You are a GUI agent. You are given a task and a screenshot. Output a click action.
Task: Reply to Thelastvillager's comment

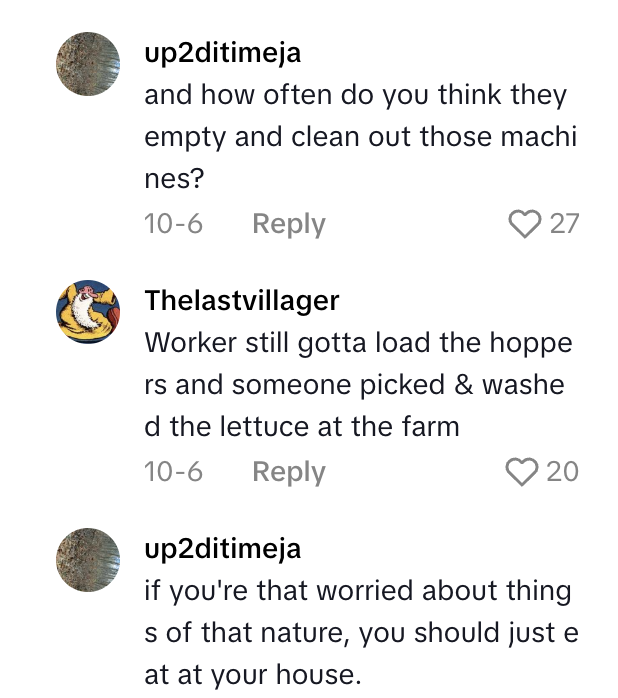[x=288, y=472]
